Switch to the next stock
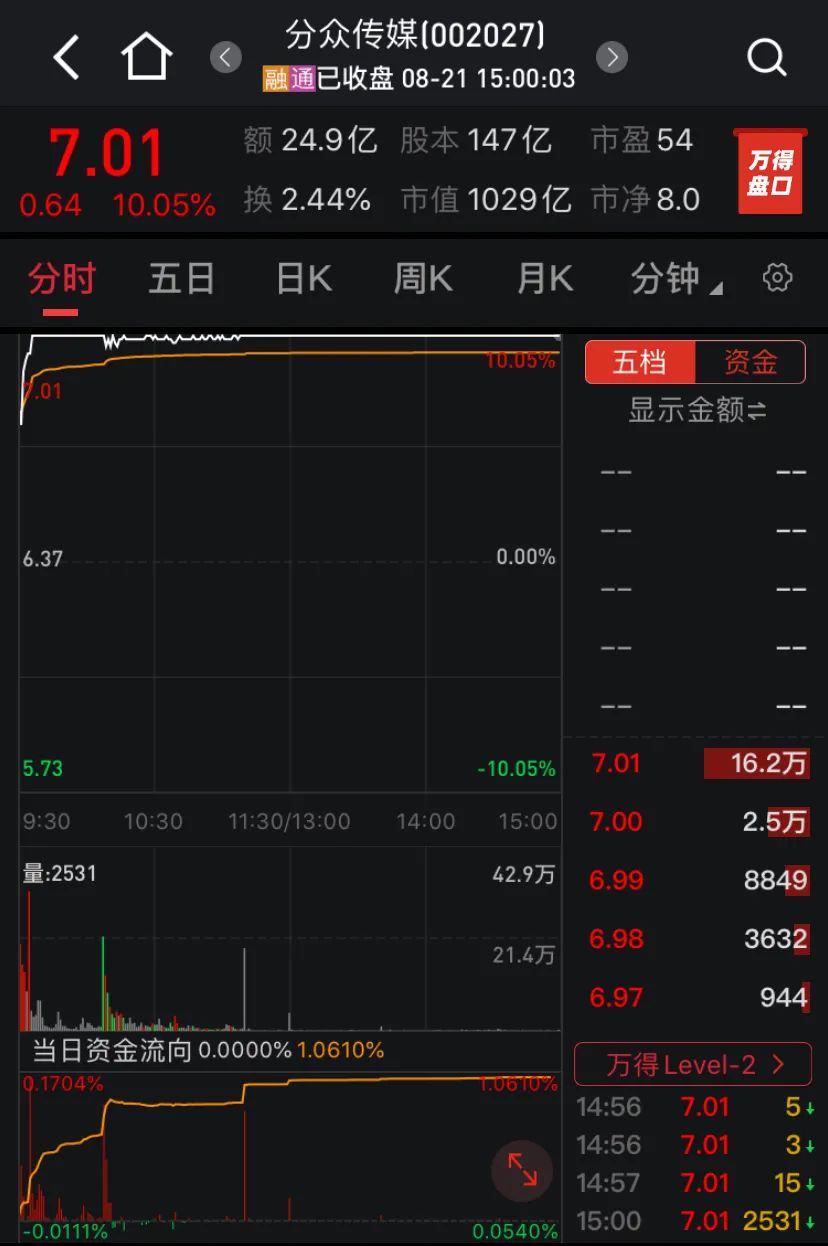The width and height of the screenshot is (828, 1246). [x=612, y=57]
